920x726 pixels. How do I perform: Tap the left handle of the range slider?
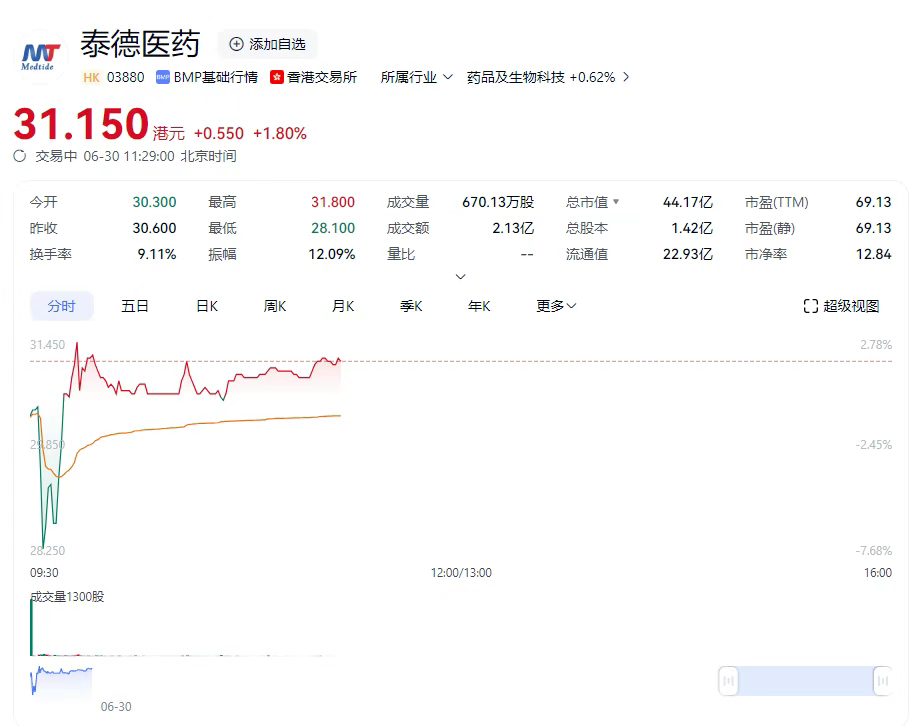click(x=729, y=681)
